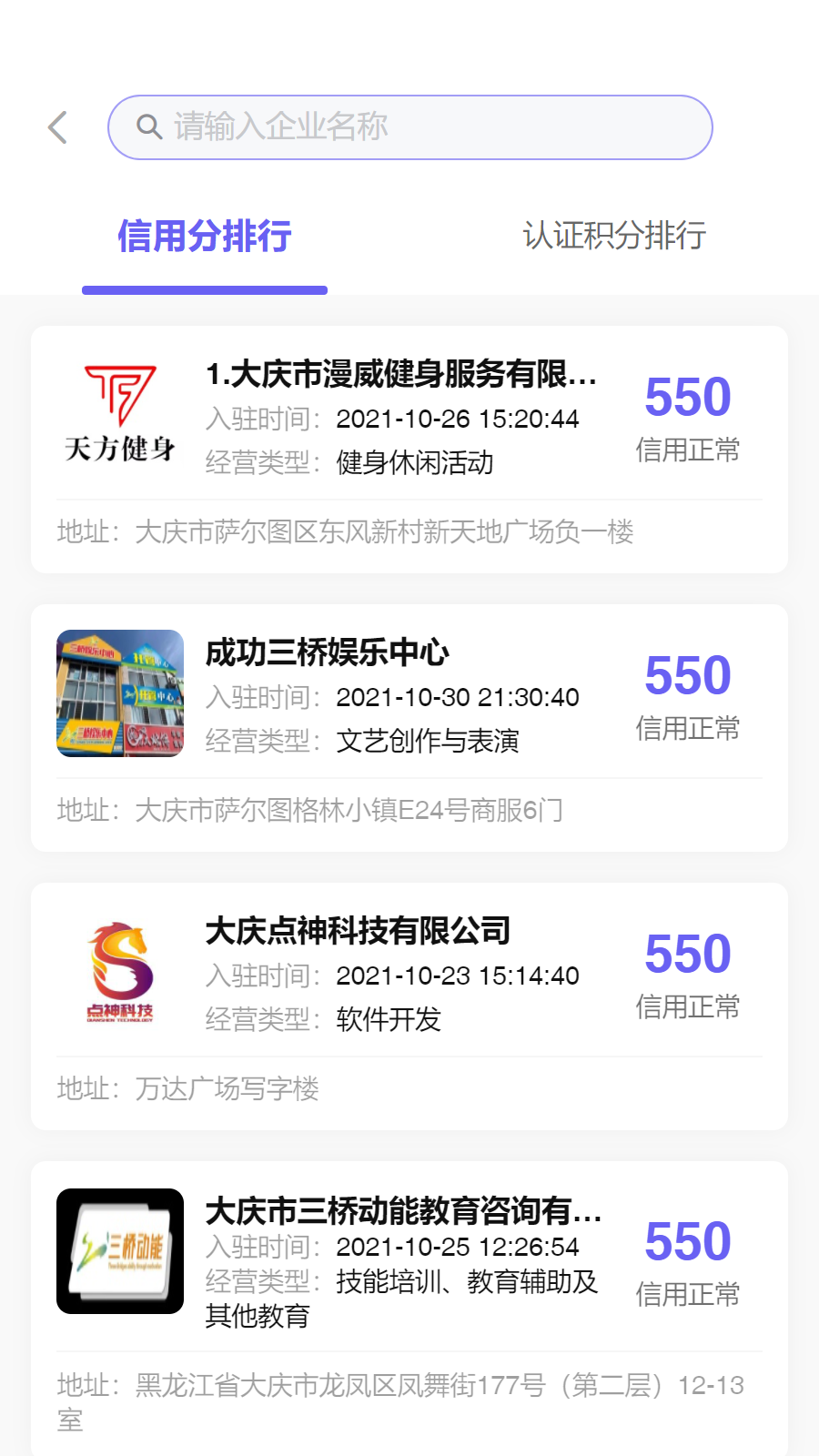Tap the 请输入企业名称 search box
This screenshot has height=1456, width=819.
click(x=410, y=127)
